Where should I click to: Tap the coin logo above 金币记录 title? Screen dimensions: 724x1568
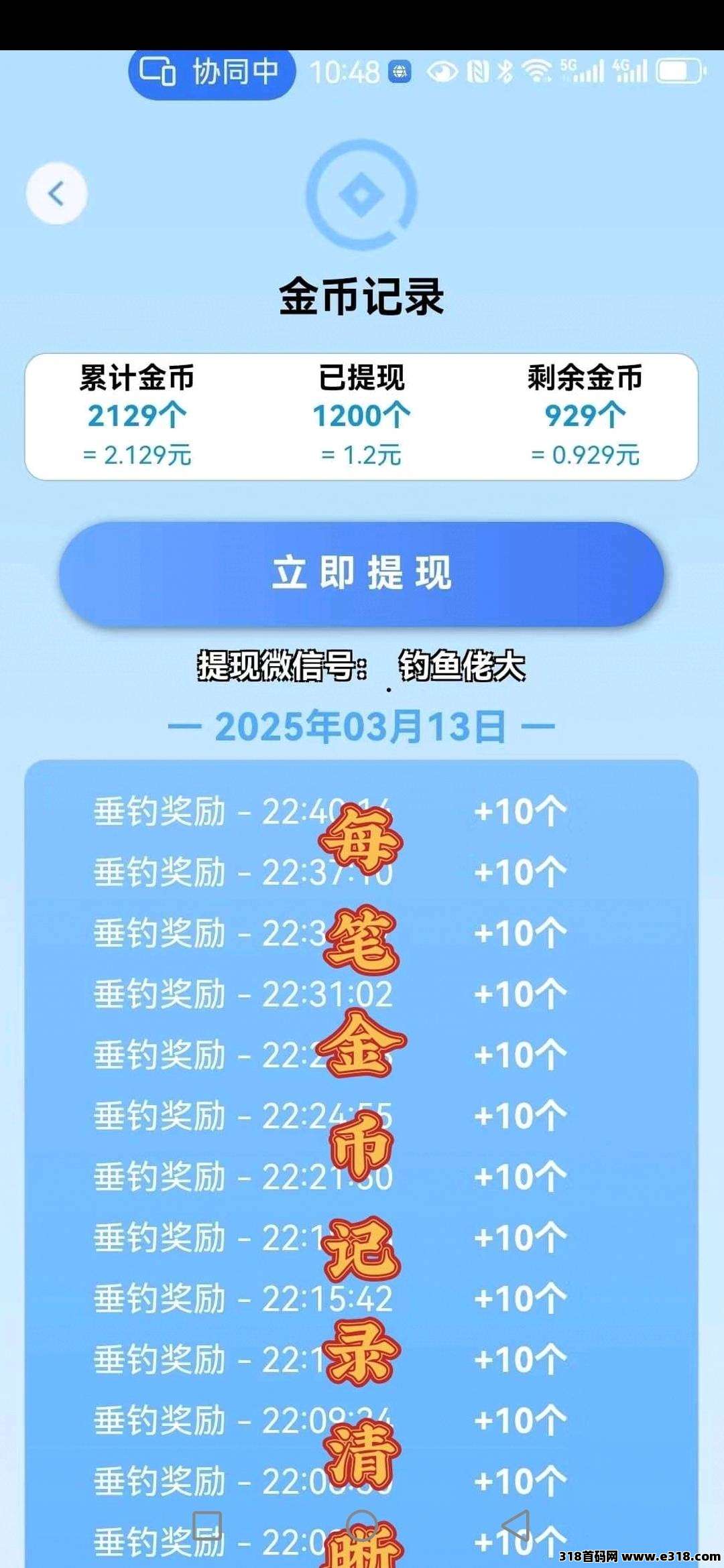pyautogui.click(x=362, y=194)
